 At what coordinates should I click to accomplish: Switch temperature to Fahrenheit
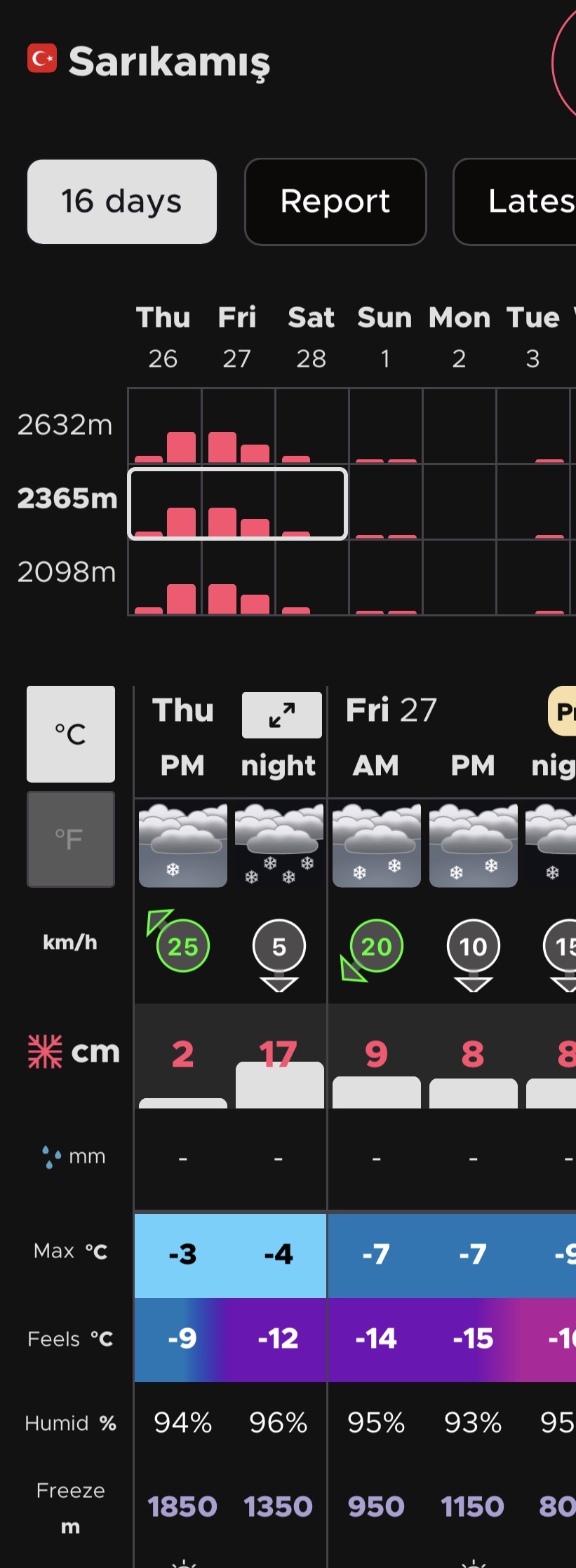click(x=71, y=839)
